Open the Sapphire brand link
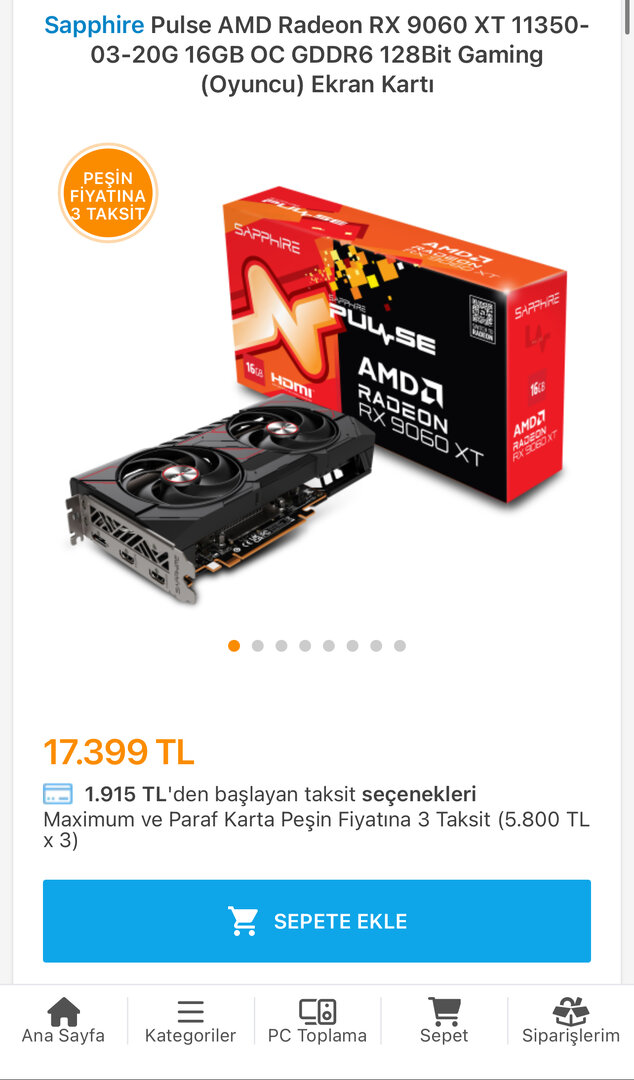Screen dimensions: 634x1080 pyautogui.click(x=94, y=25)
